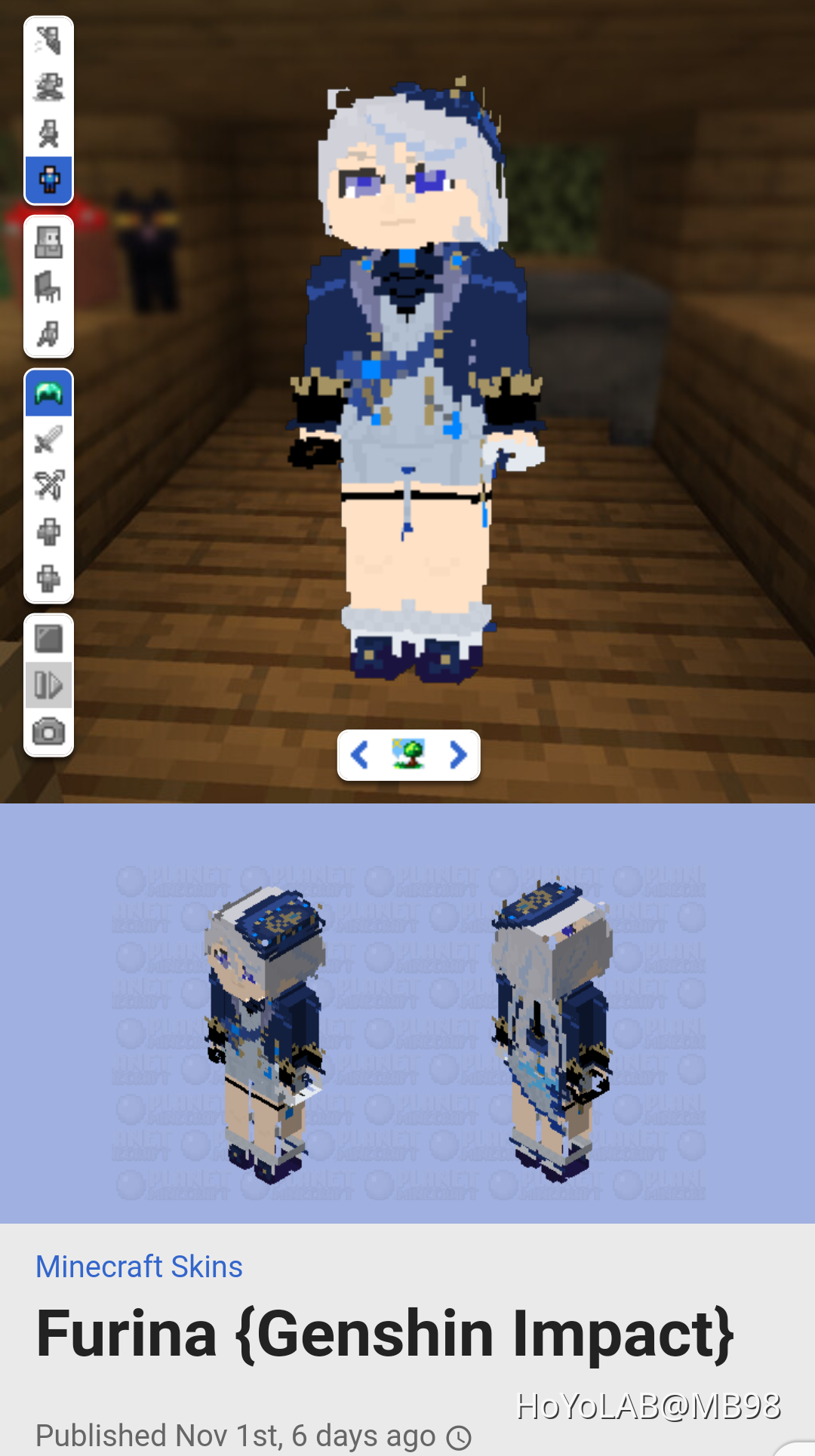This screenshot has width=815, height=1456.
Task: Take a screenshot with the camera icon
Action: pyautogui.click(x=48, y=732)
